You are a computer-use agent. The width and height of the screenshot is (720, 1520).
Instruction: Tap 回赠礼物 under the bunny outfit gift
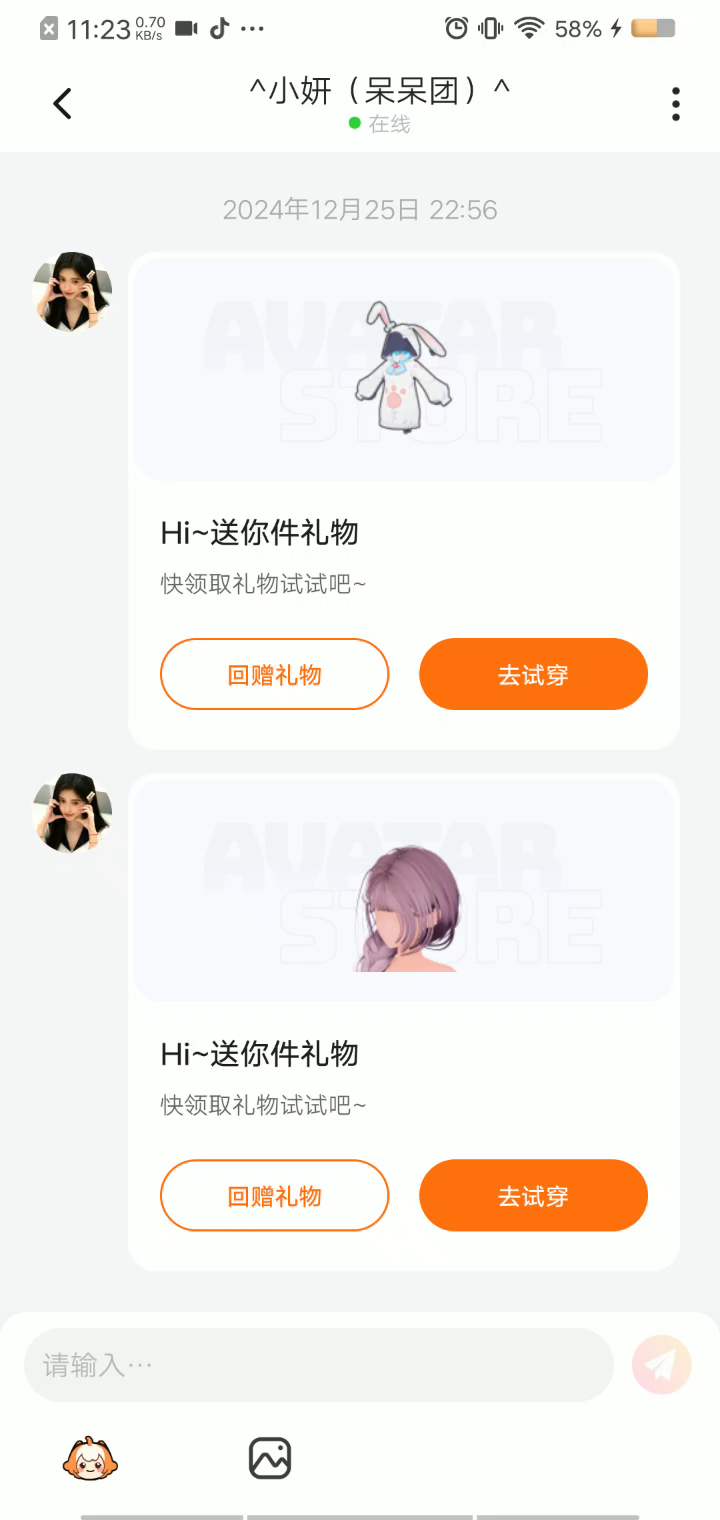(x=274, y=674)
